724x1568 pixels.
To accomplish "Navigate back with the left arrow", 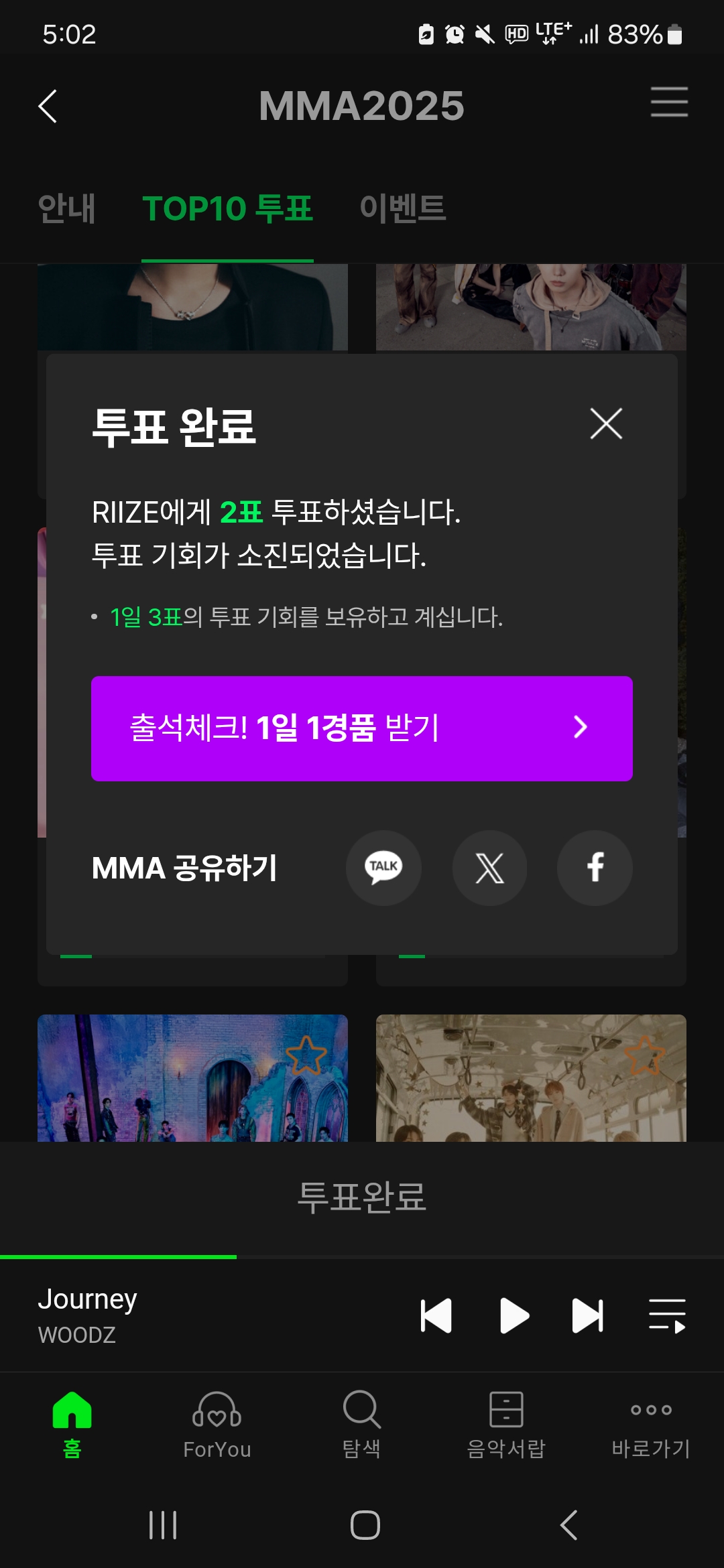I will point(48,104).
